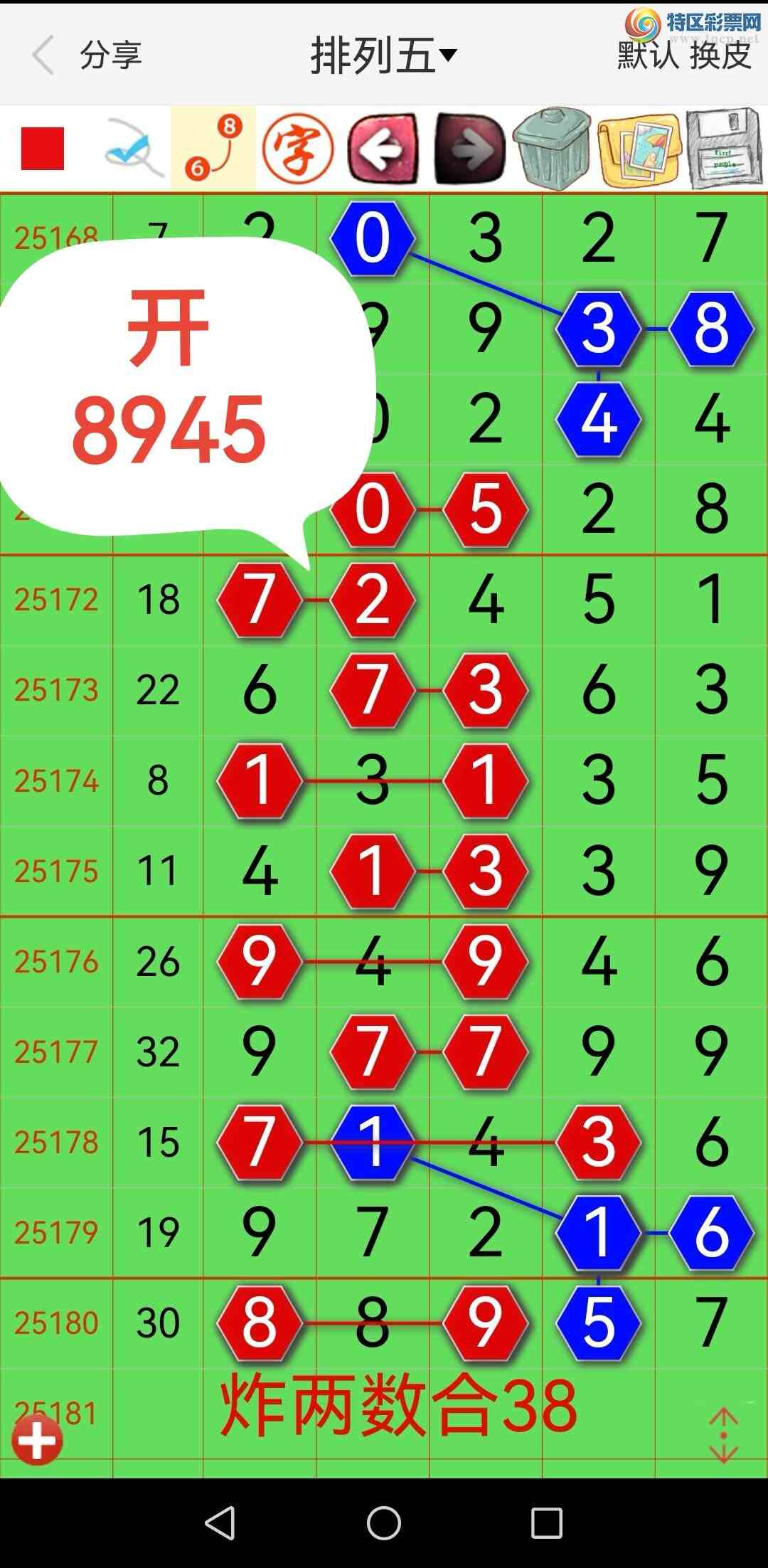Tap the up-down arrows icon
This screenshot has height=1568, width=768.
point(723,1435)
